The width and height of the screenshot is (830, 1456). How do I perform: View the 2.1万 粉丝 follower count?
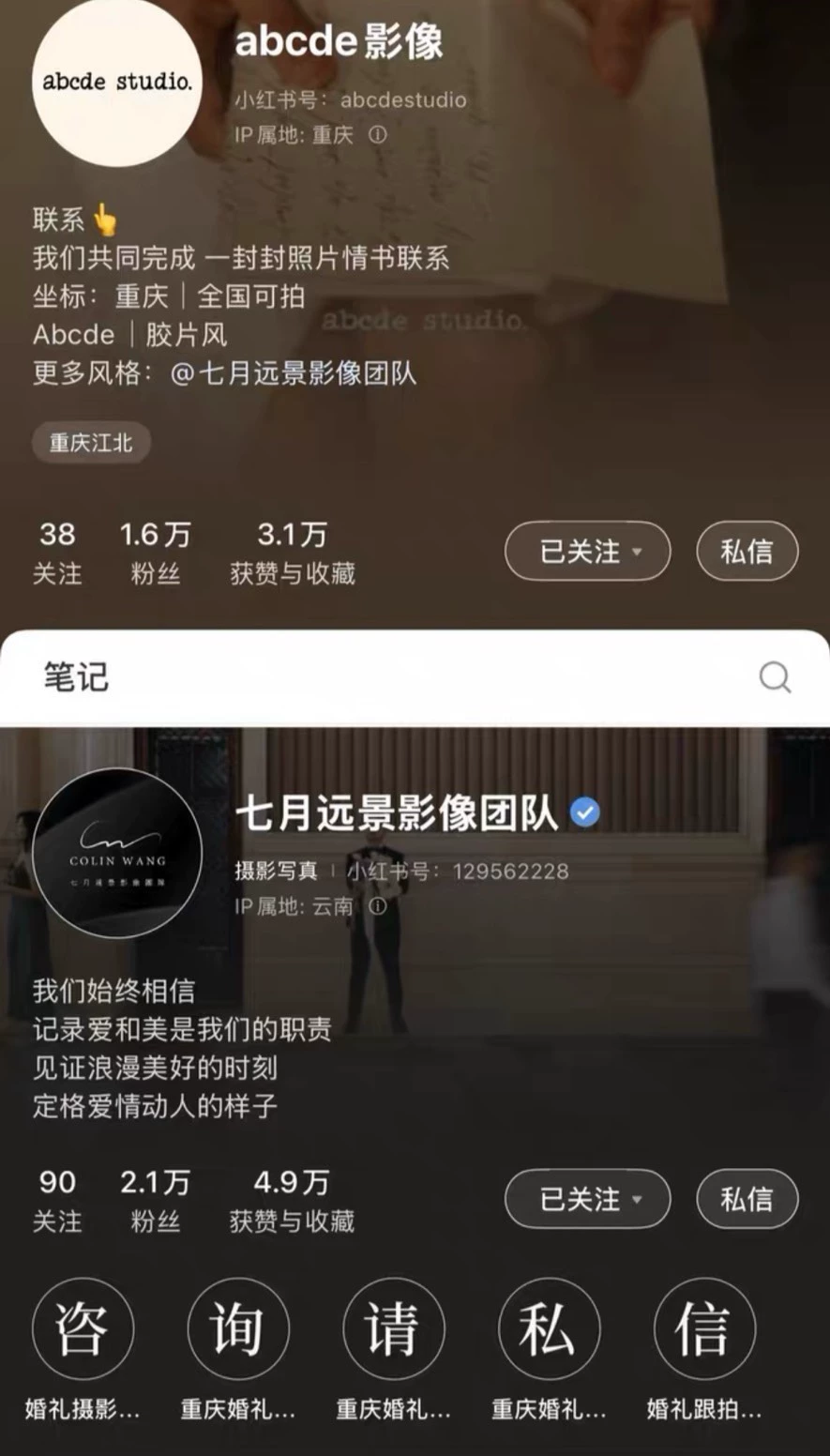click(x=155, y=1199)
